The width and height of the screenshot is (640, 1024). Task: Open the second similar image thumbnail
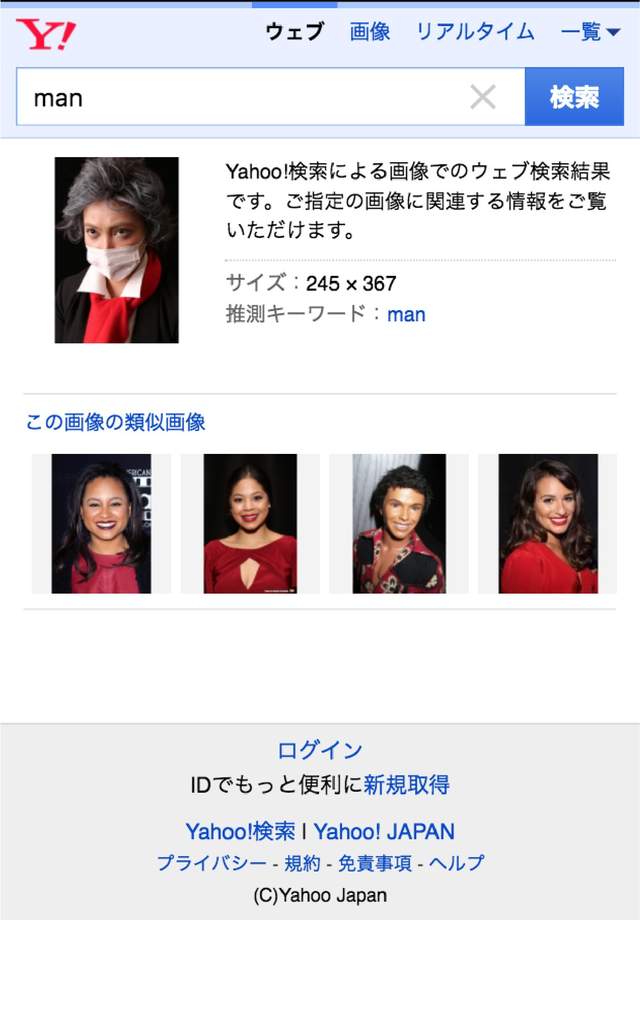pyautogui.click(x=250, y=524)
